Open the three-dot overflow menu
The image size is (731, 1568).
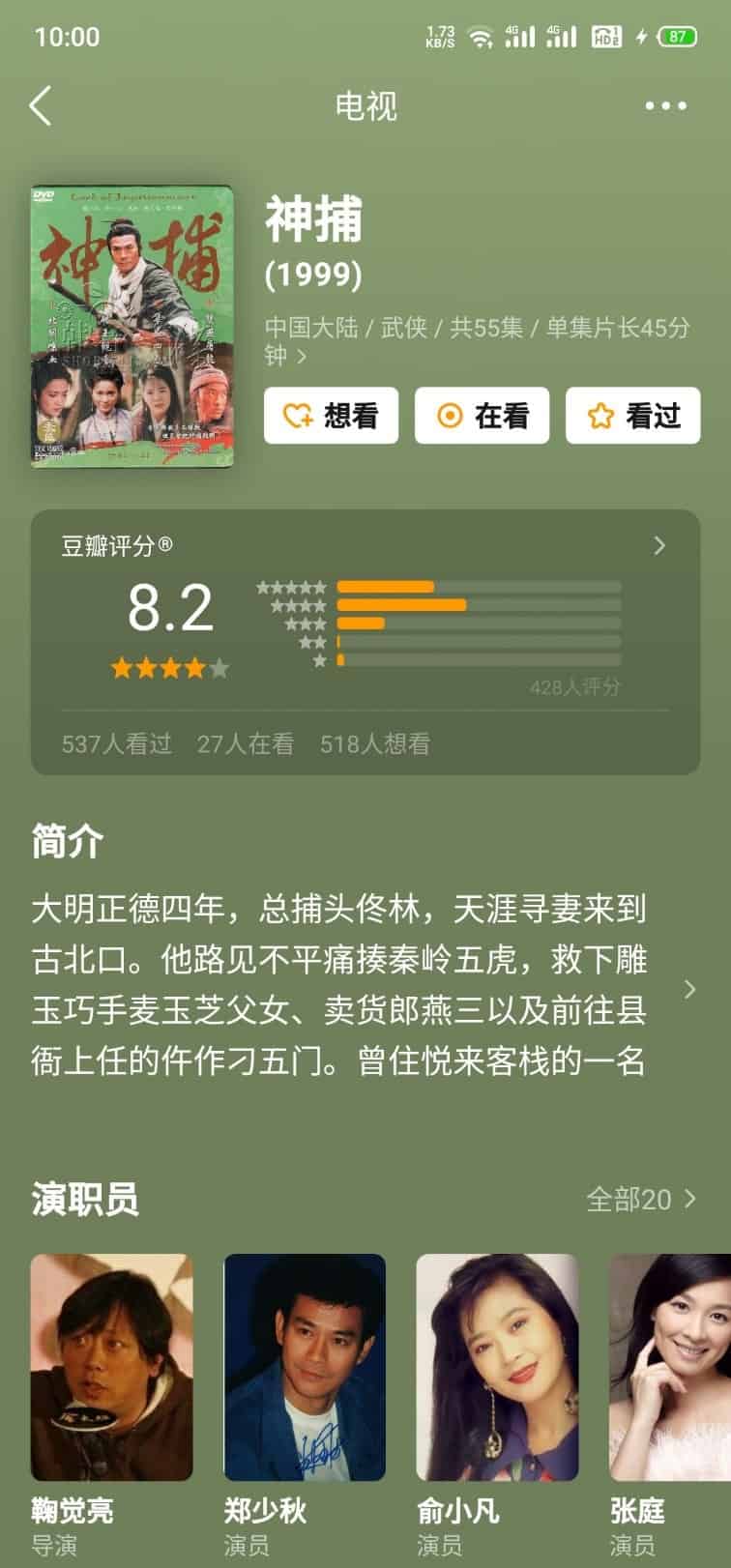(665, 105)
